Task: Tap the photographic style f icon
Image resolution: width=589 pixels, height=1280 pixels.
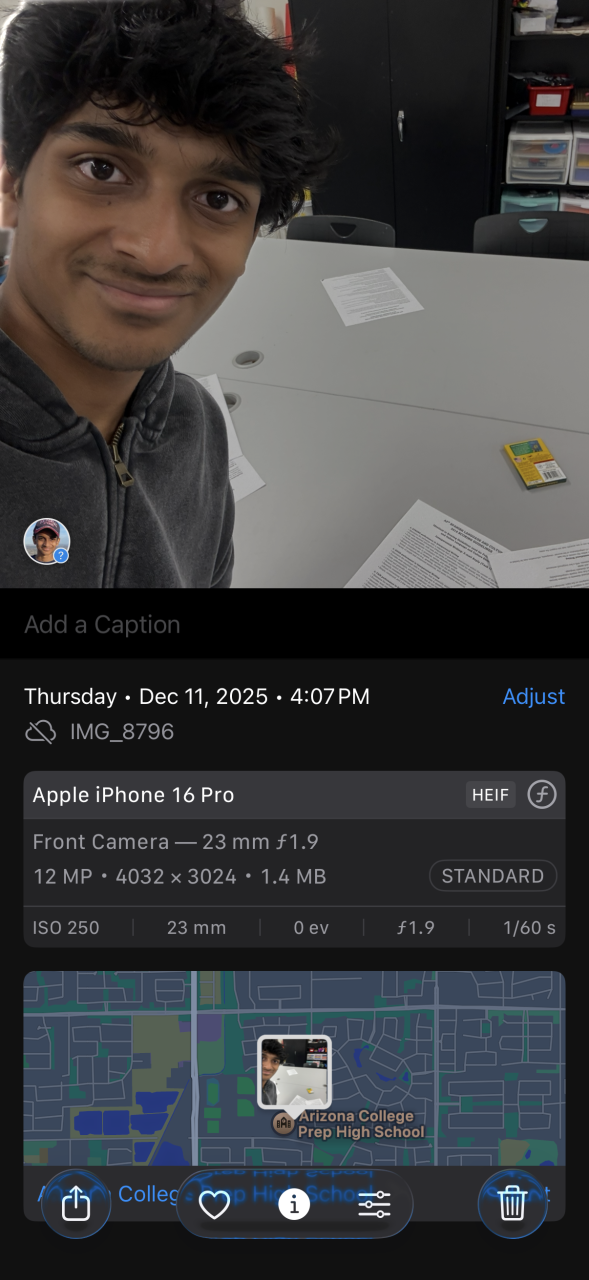Action: click(542, 795)
